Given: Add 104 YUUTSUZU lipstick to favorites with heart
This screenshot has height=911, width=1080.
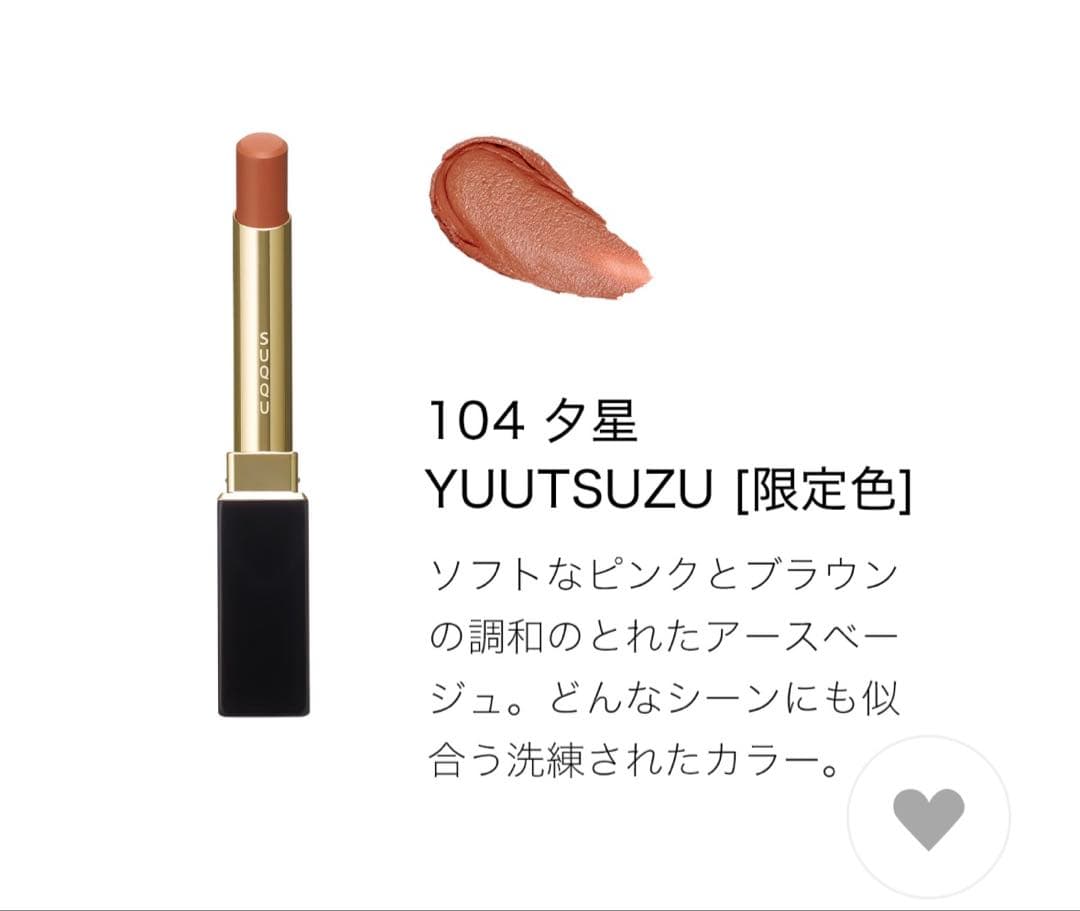Looking at the screenshot, I should [928, 817].
